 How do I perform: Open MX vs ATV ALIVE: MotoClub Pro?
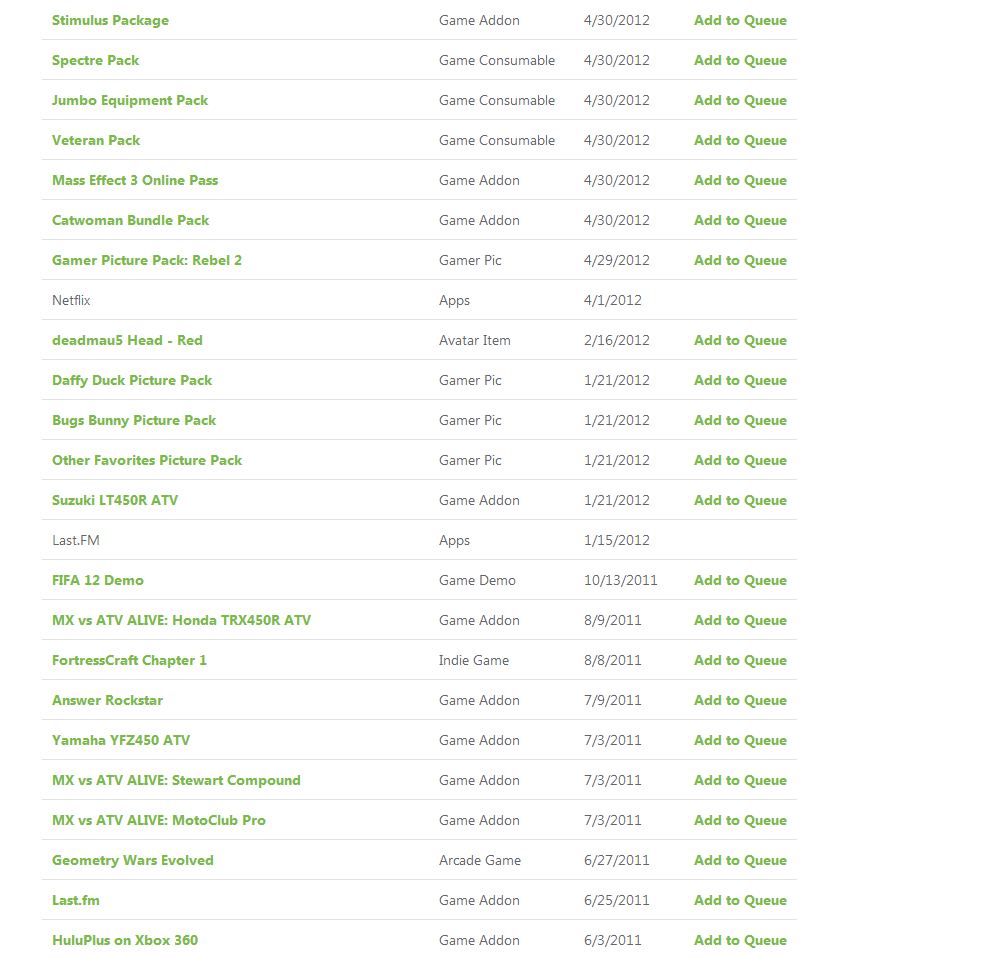tap(159, 820)
